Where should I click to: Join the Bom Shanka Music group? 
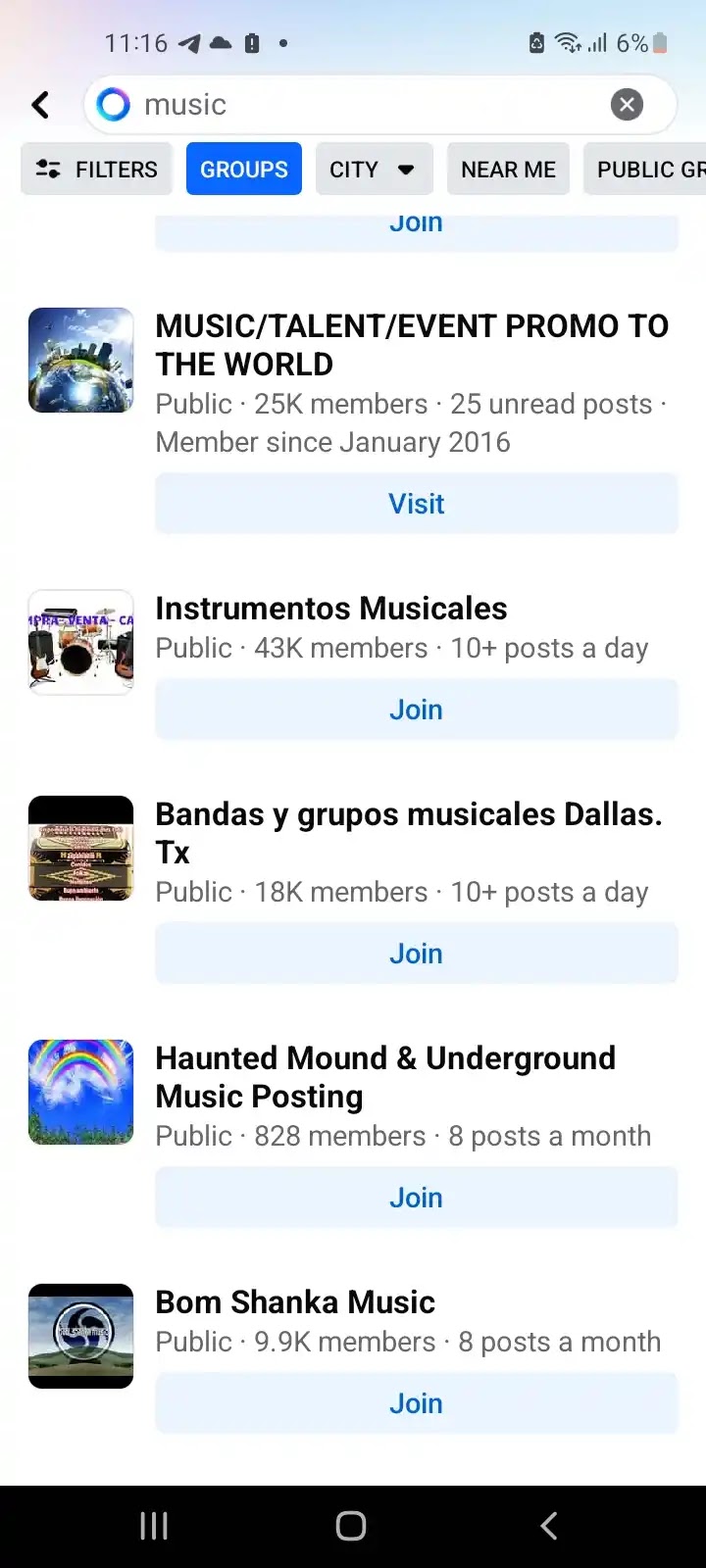416,1403
